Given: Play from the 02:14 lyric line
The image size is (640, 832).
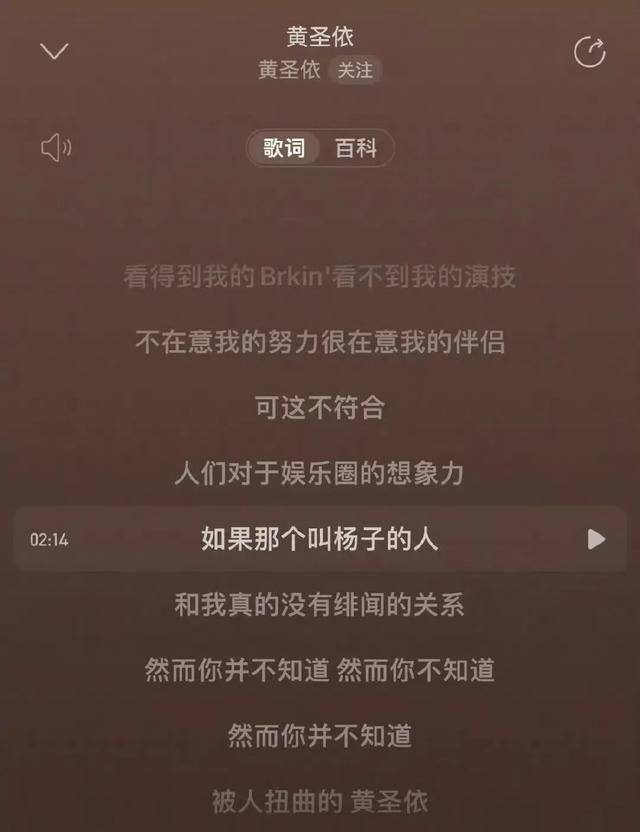Looking at the screenshot, I should click(x=596, y=540).
